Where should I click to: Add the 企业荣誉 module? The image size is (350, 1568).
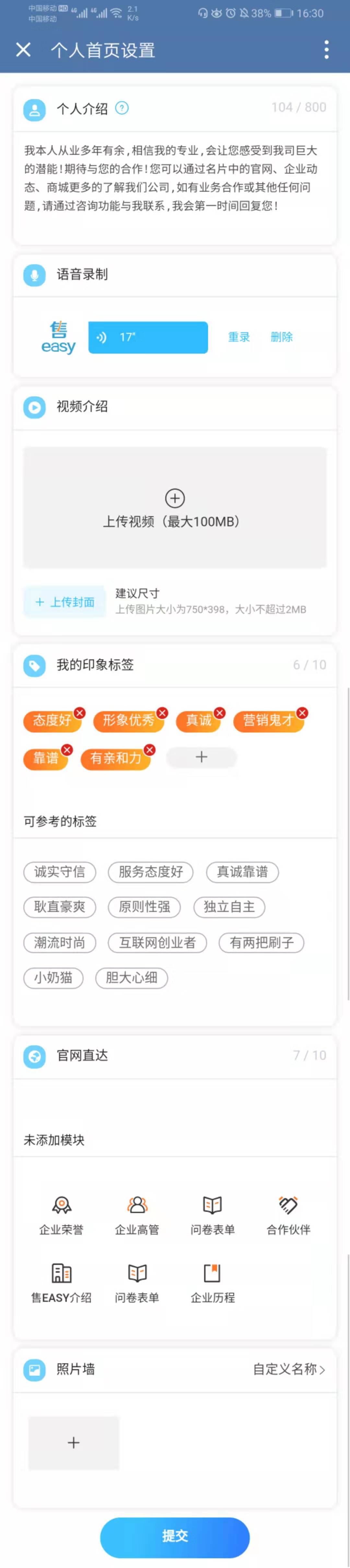tap(61, 1215)
